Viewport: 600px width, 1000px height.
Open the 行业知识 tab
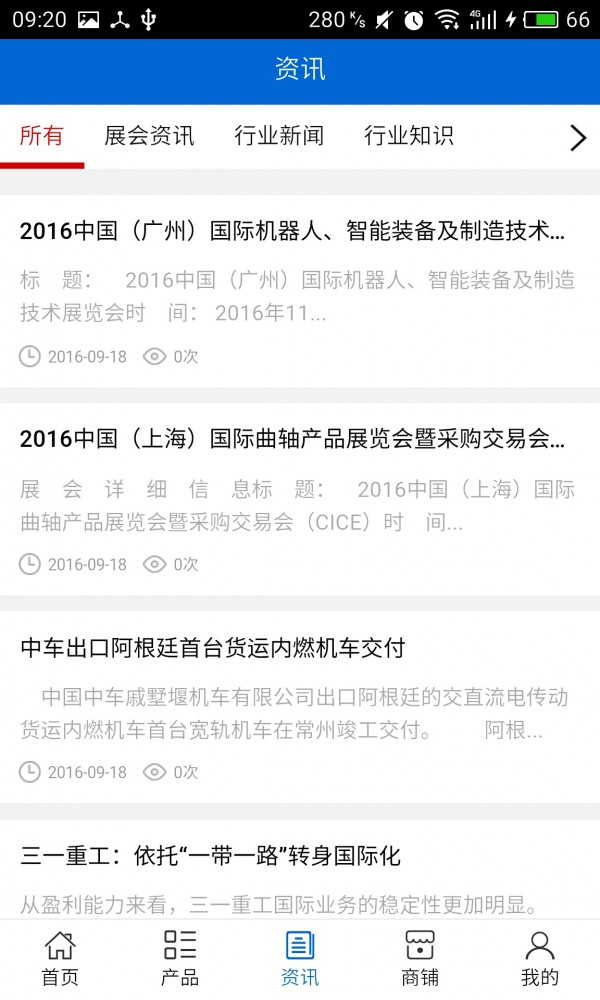(409, 136)
